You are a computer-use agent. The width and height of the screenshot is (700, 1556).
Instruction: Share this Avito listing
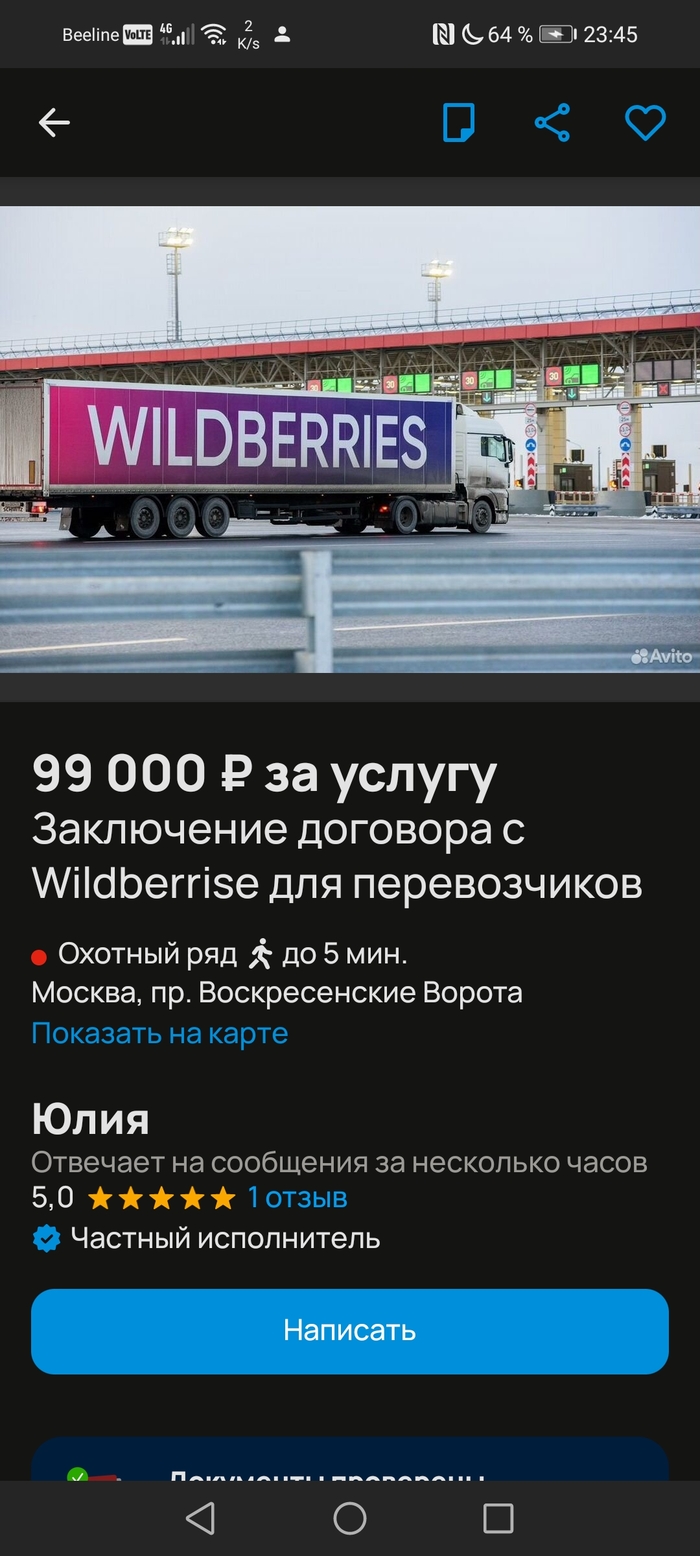click(x=552, y=123)
